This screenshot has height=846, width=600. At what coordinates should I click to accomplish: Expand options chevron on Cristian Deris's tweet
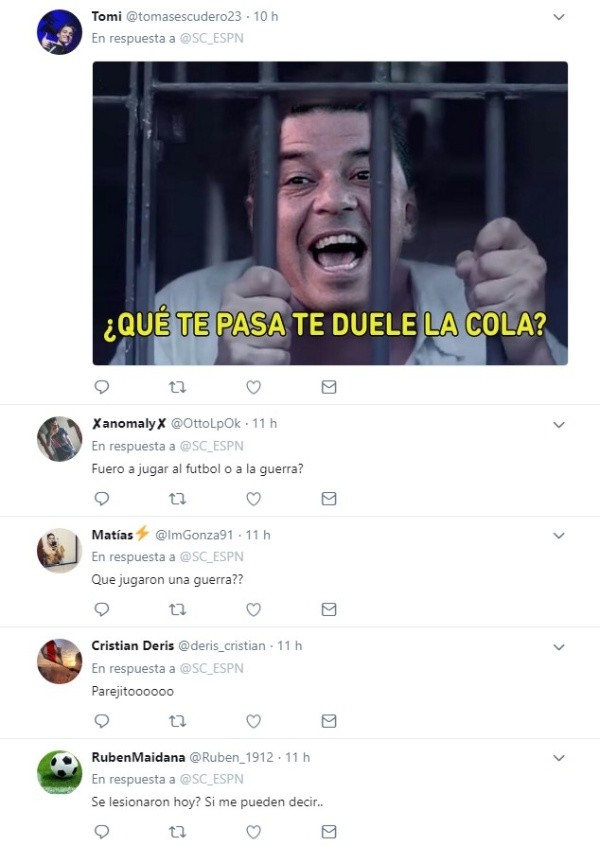[x=559, y=647]
